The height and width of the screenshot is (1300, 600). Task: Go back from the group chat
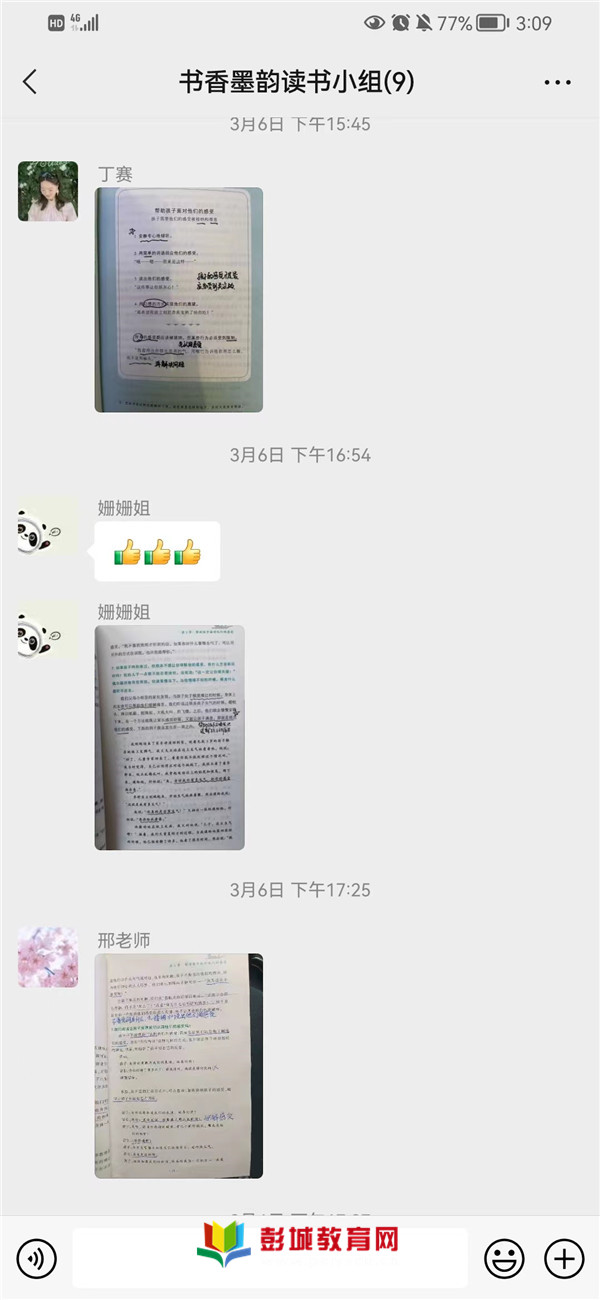point(30,82)
